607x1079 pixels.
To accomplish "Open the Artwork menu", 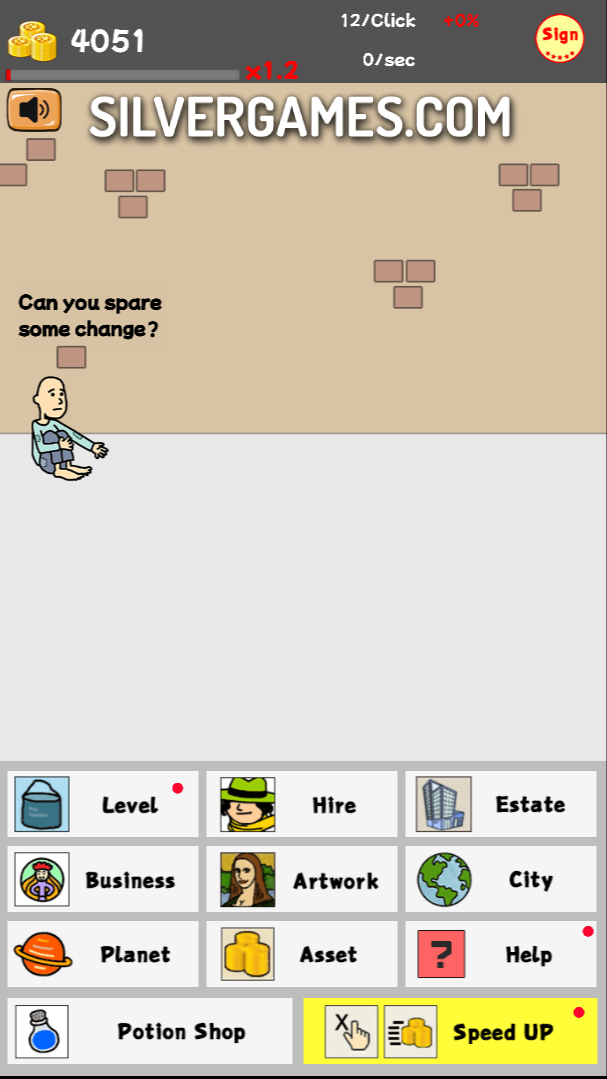I will pos(302,880).
